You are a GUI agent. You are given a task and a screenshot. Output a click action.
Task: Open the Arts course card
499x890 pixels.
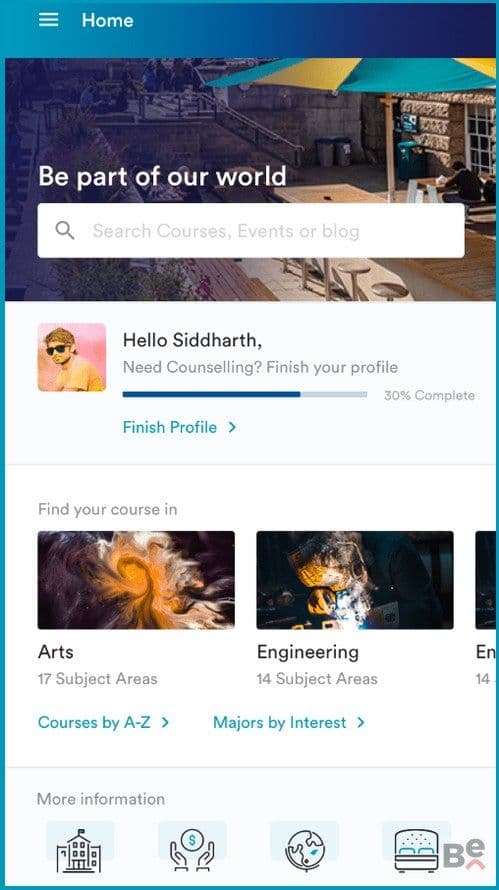tap(136, 608)
